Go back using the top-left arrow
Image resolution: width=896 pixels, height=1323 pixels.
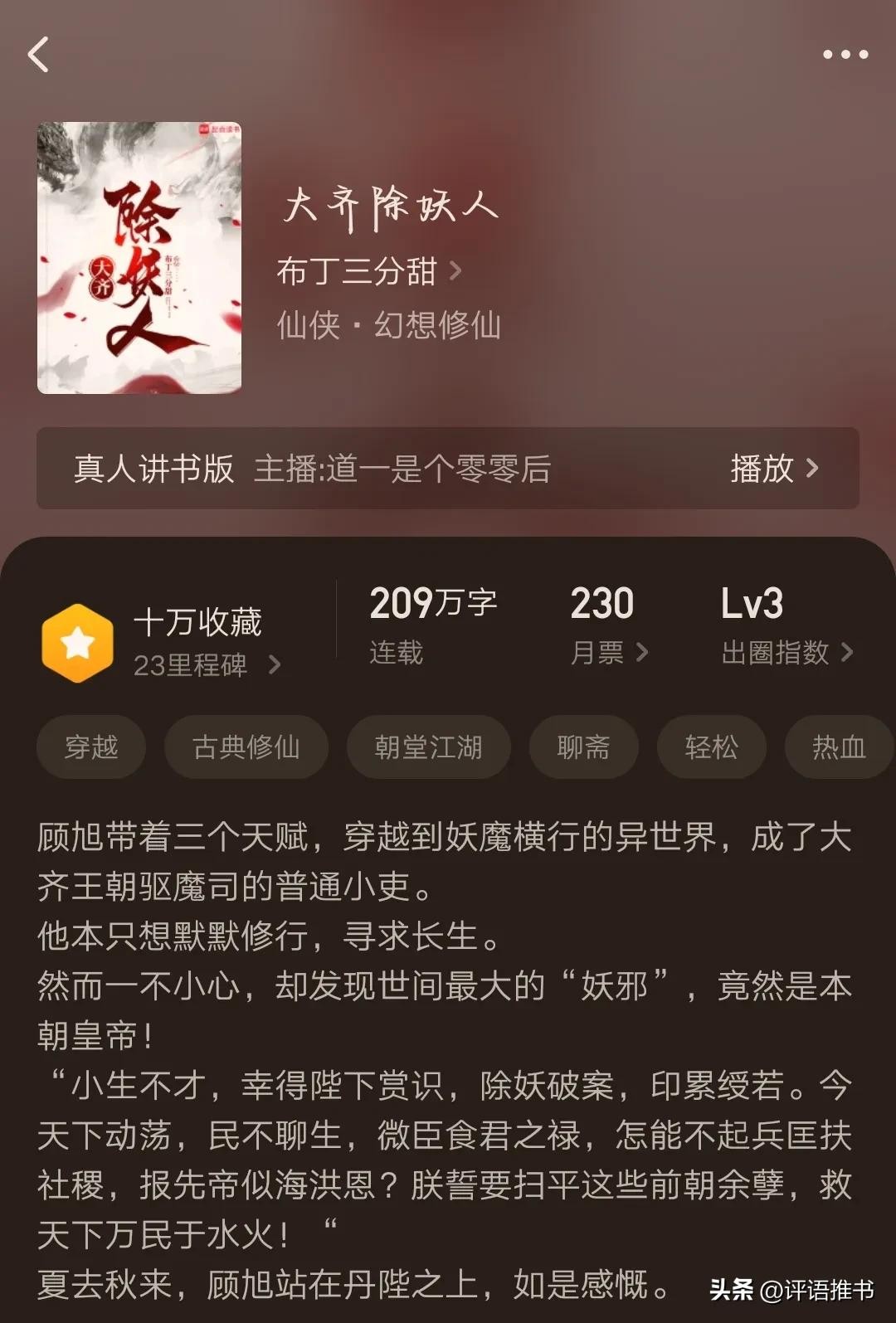click(x=39, y=55)
